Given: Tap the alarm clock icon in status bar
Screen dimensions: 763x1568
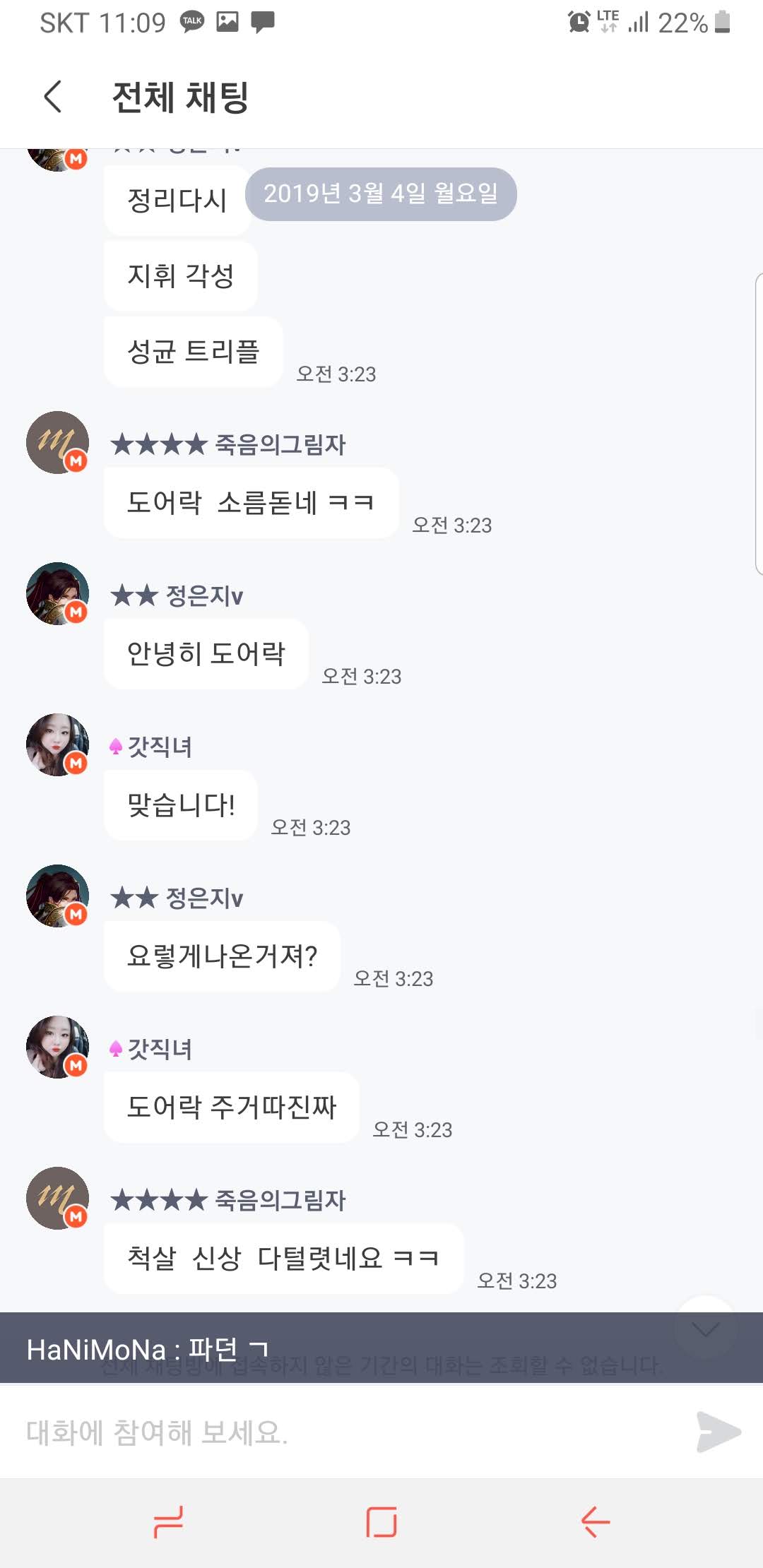Looking at the screenshot, I should click(x=577, y=23).
